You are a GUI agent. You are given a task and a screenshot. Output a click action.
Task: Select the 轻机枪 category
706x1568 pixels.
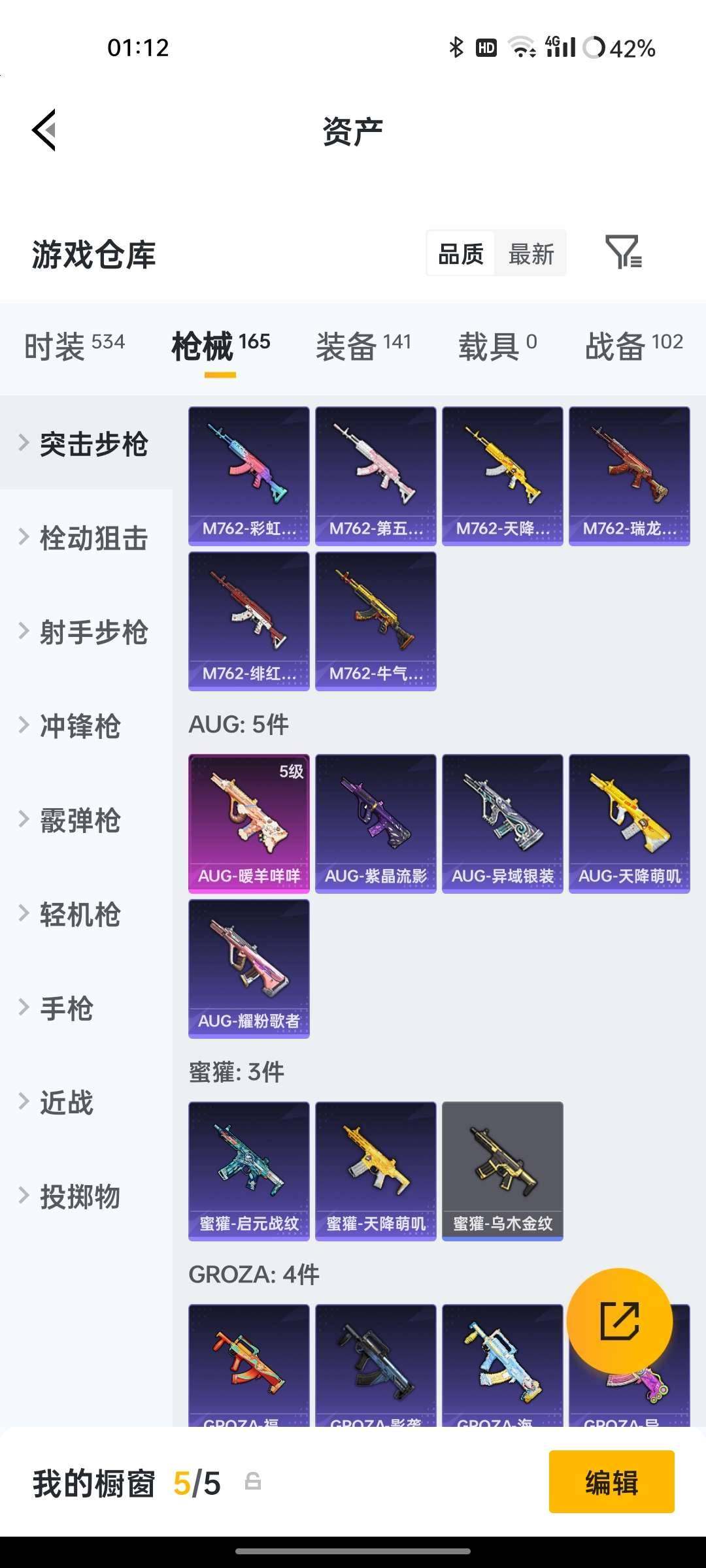click(x=80, y=915)
